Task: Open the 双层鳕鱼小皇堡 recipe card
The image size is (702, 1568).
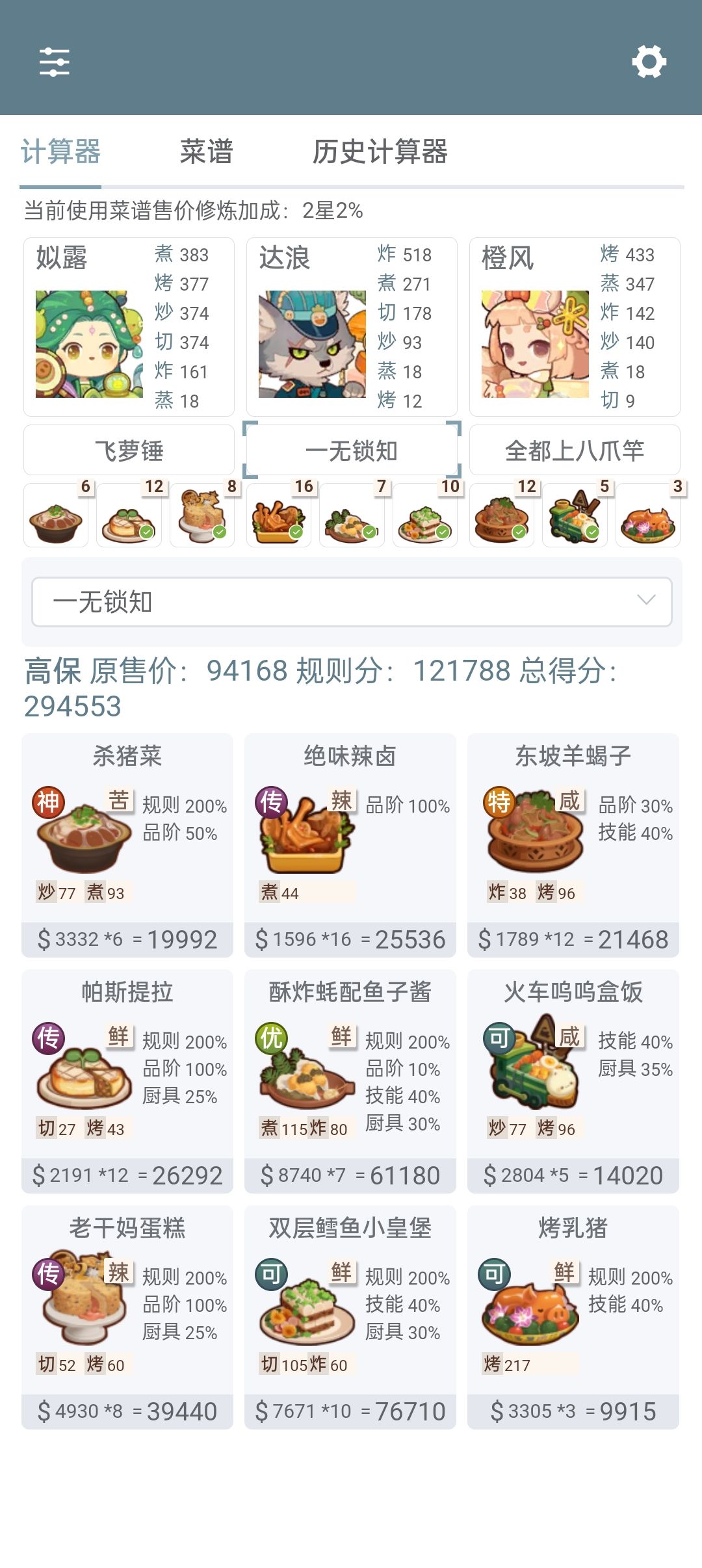Action: click(x=350, y=1317)
